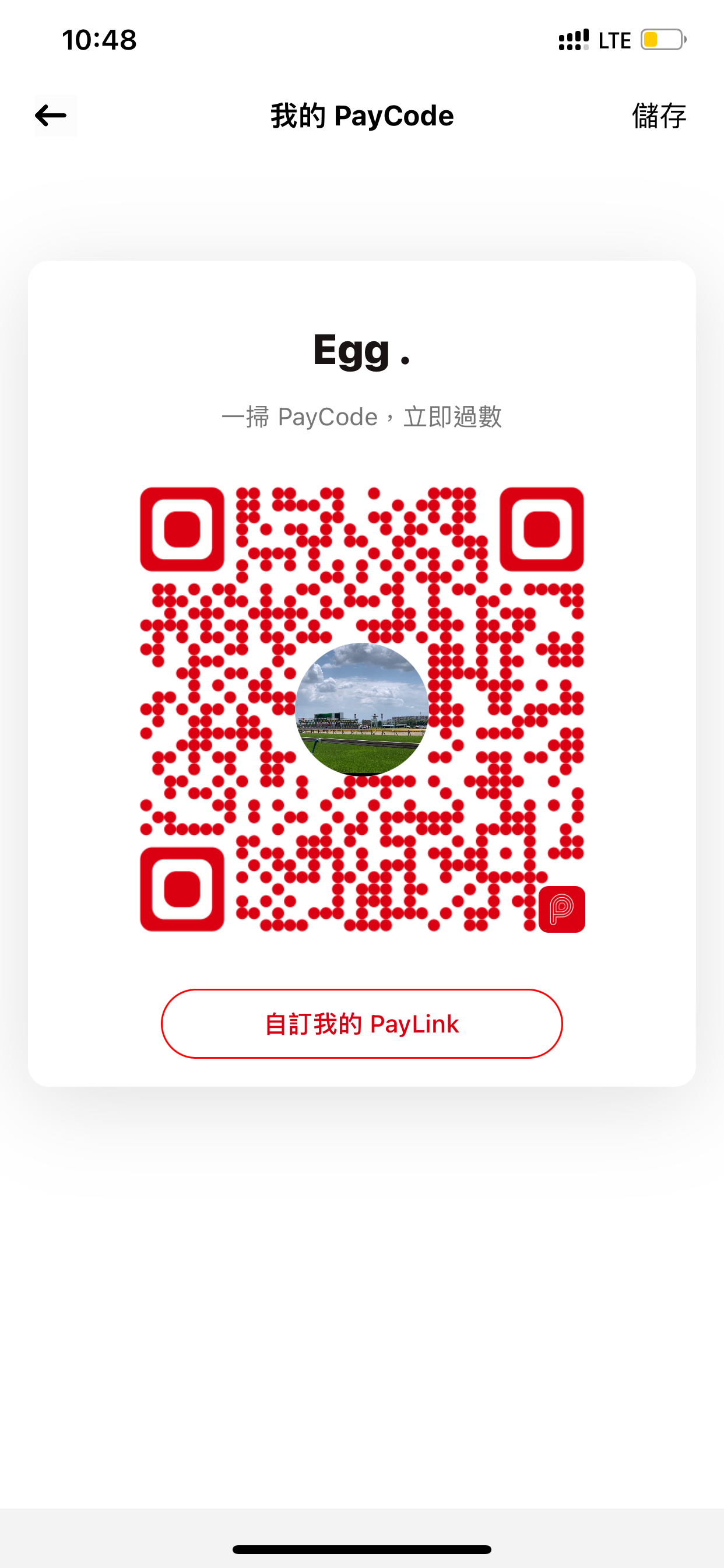
Task: Go back using the arrow icon
Action: [51, 115]
